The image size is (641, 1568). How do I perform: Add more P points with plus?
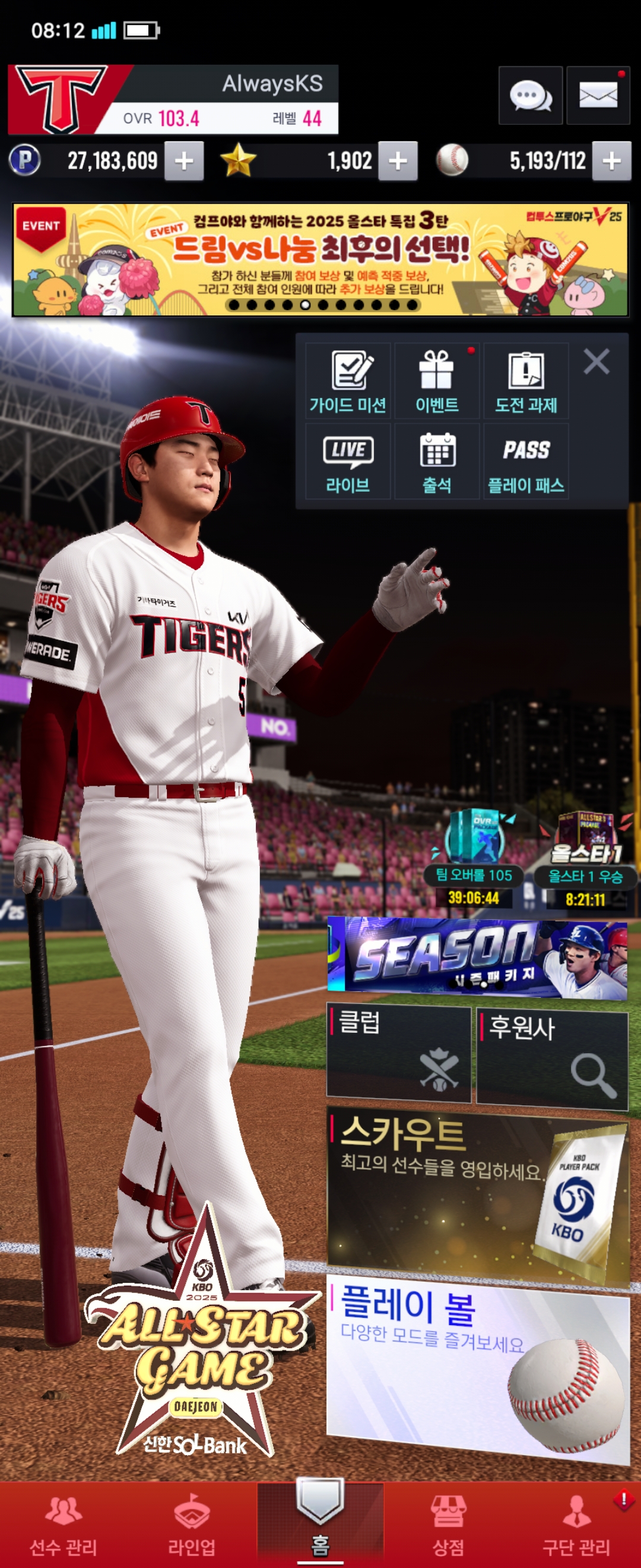(183, 162)
